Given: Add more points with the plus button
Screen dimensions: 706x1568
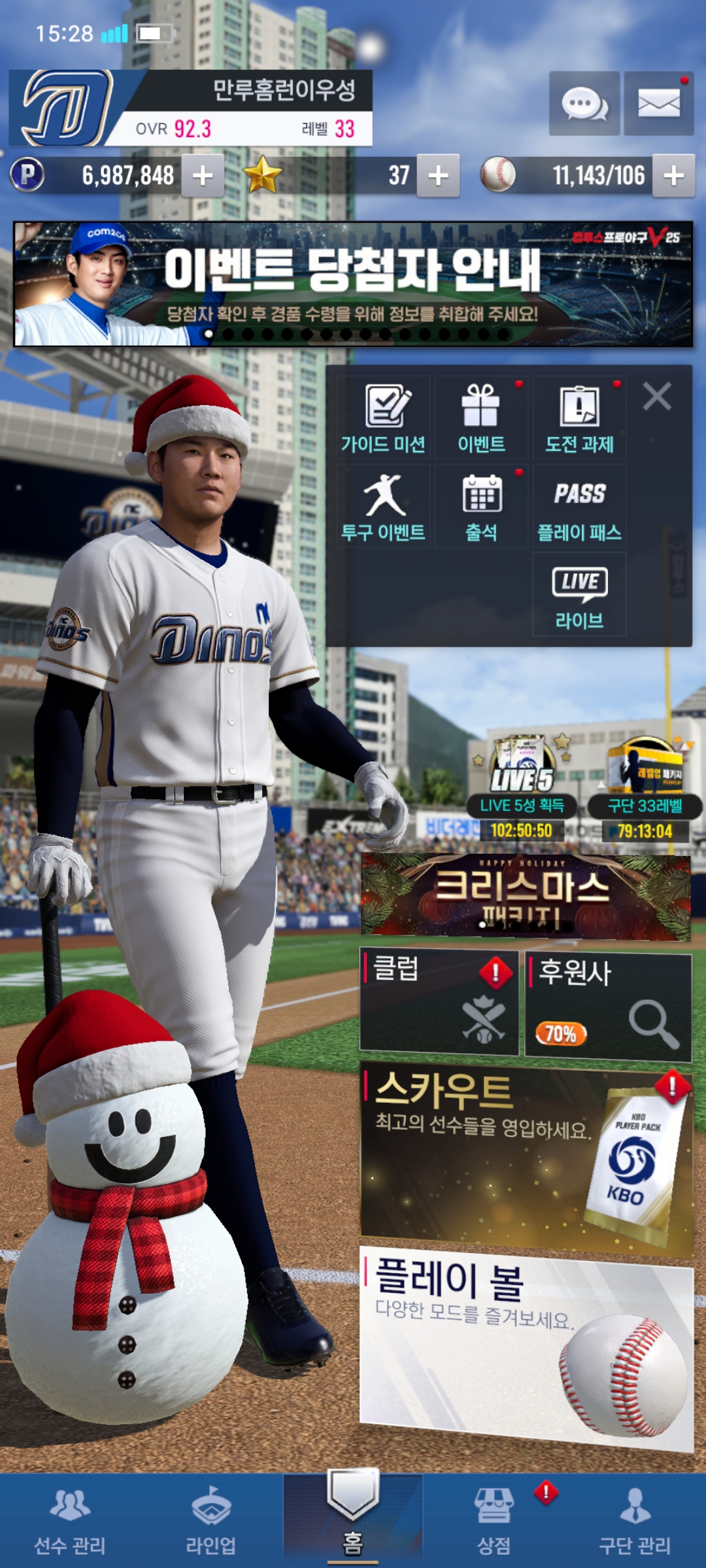Looking at the screenshot, I should click(x=203, y=176).
